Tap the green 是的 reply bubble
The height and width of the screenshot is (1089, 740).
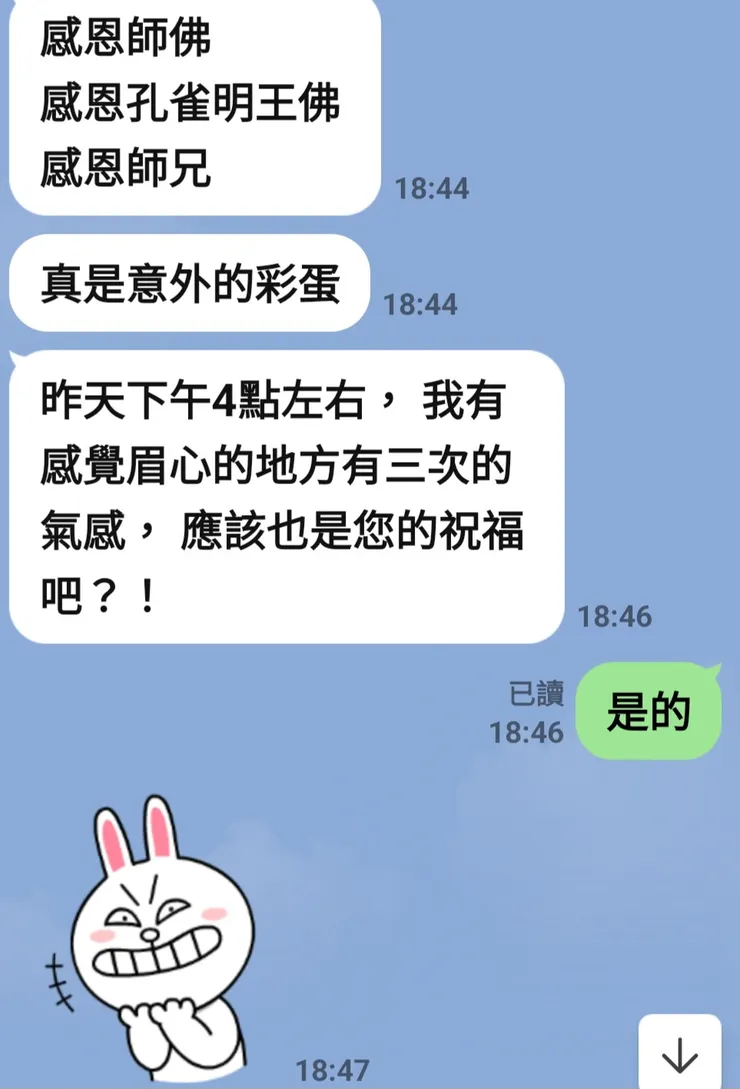648,712
